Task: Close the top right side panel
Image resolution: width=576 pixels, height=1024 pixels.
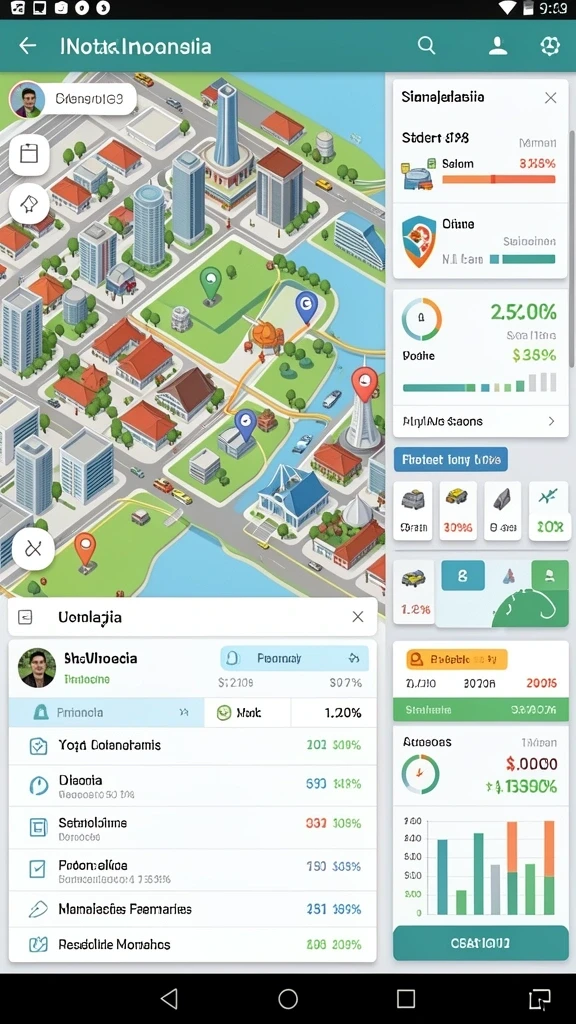Action: 551,98
